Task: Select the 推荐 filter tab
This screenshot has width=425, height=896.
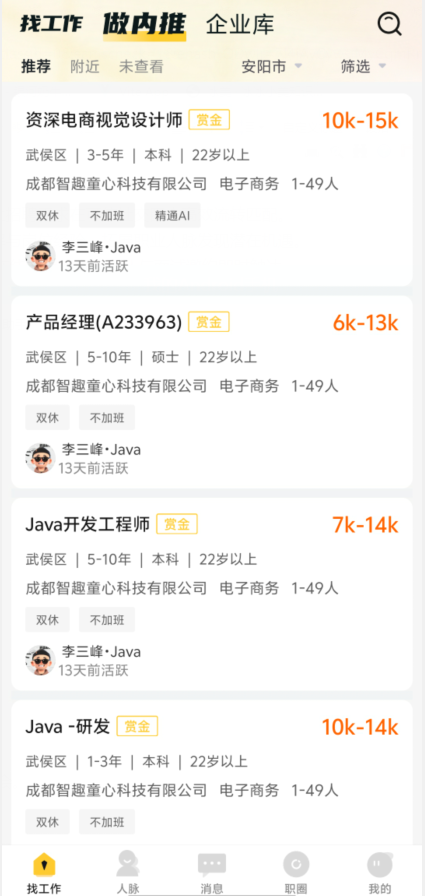Action: pyautogui.click(x=36, y=67)
